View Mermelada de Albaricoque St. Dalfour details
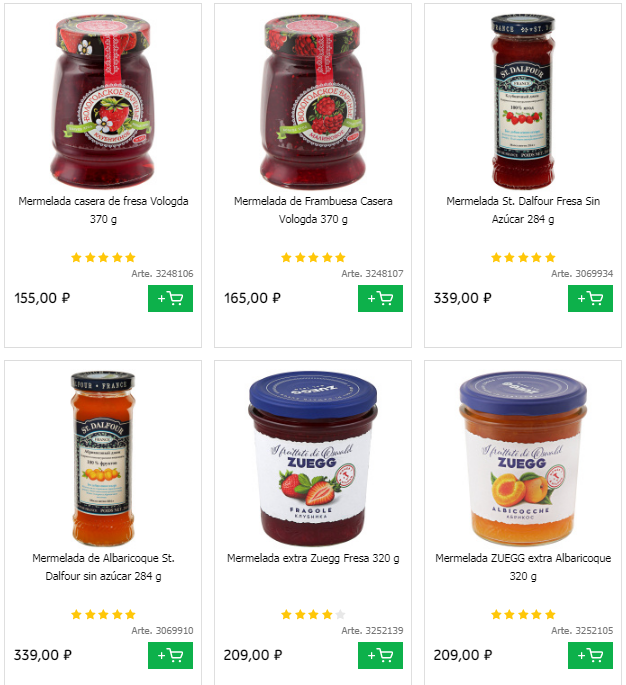Screen dimensions: 626x685 pos(103,567)
